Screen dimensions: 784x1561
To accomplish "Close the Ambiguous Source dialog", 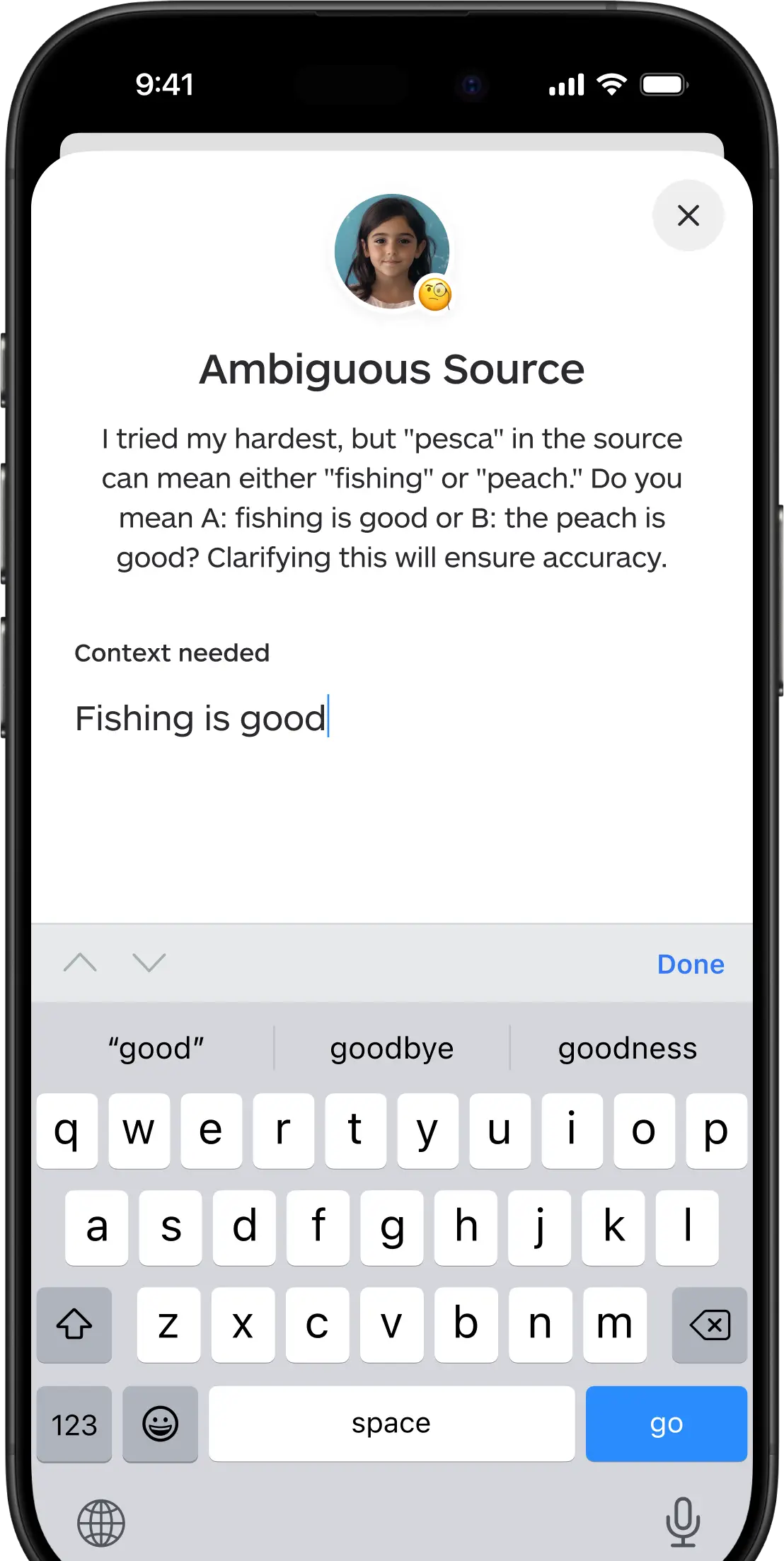I will pos(688,215).
